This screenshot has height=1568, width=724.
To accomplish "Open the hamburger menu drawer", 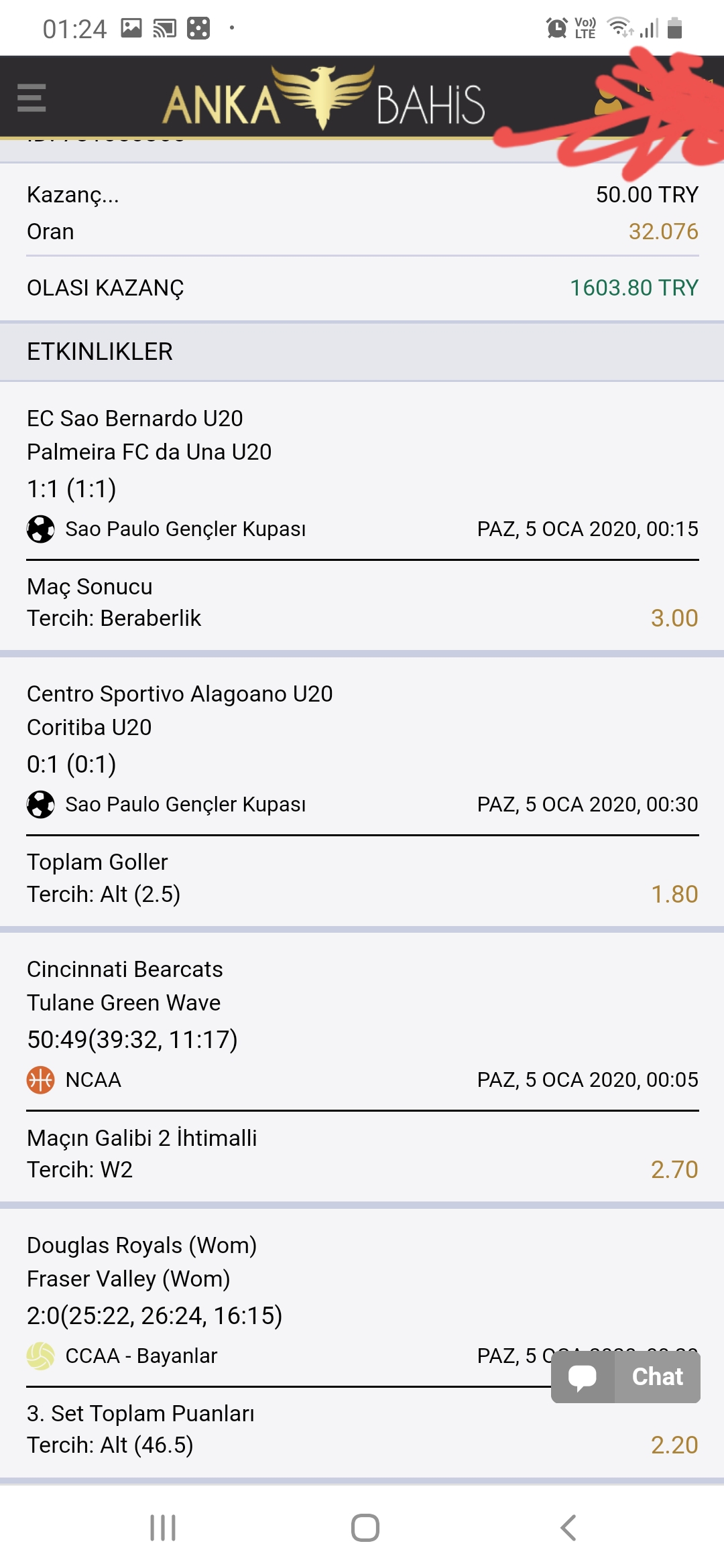I will point(32,98).
